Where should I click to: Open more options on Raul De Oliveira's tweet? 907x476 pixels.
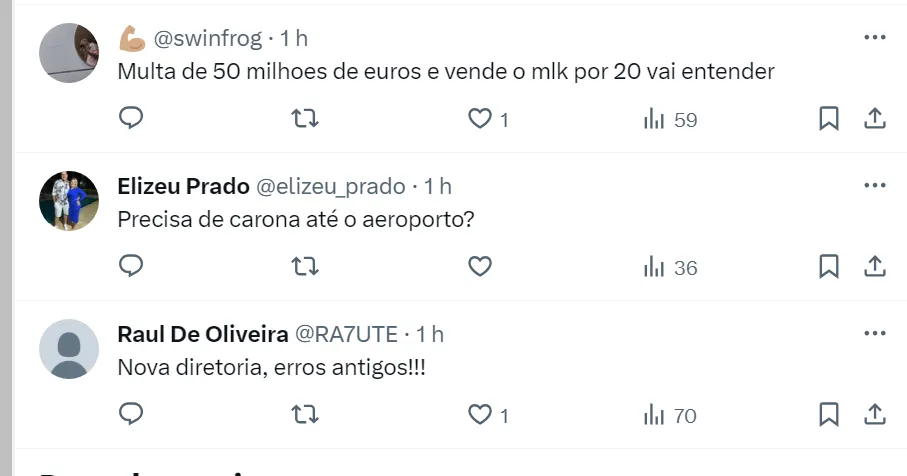874,333
